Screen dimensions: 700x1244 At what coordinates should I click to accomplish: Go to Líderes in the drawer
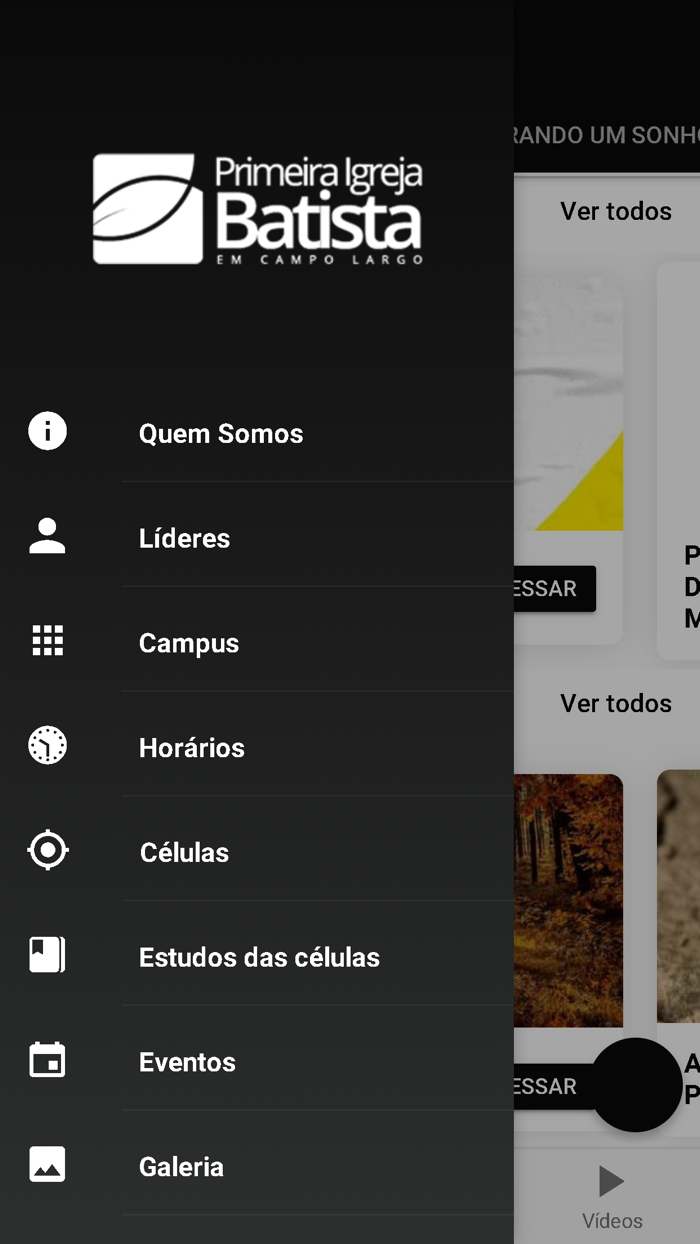coord(185,539)
